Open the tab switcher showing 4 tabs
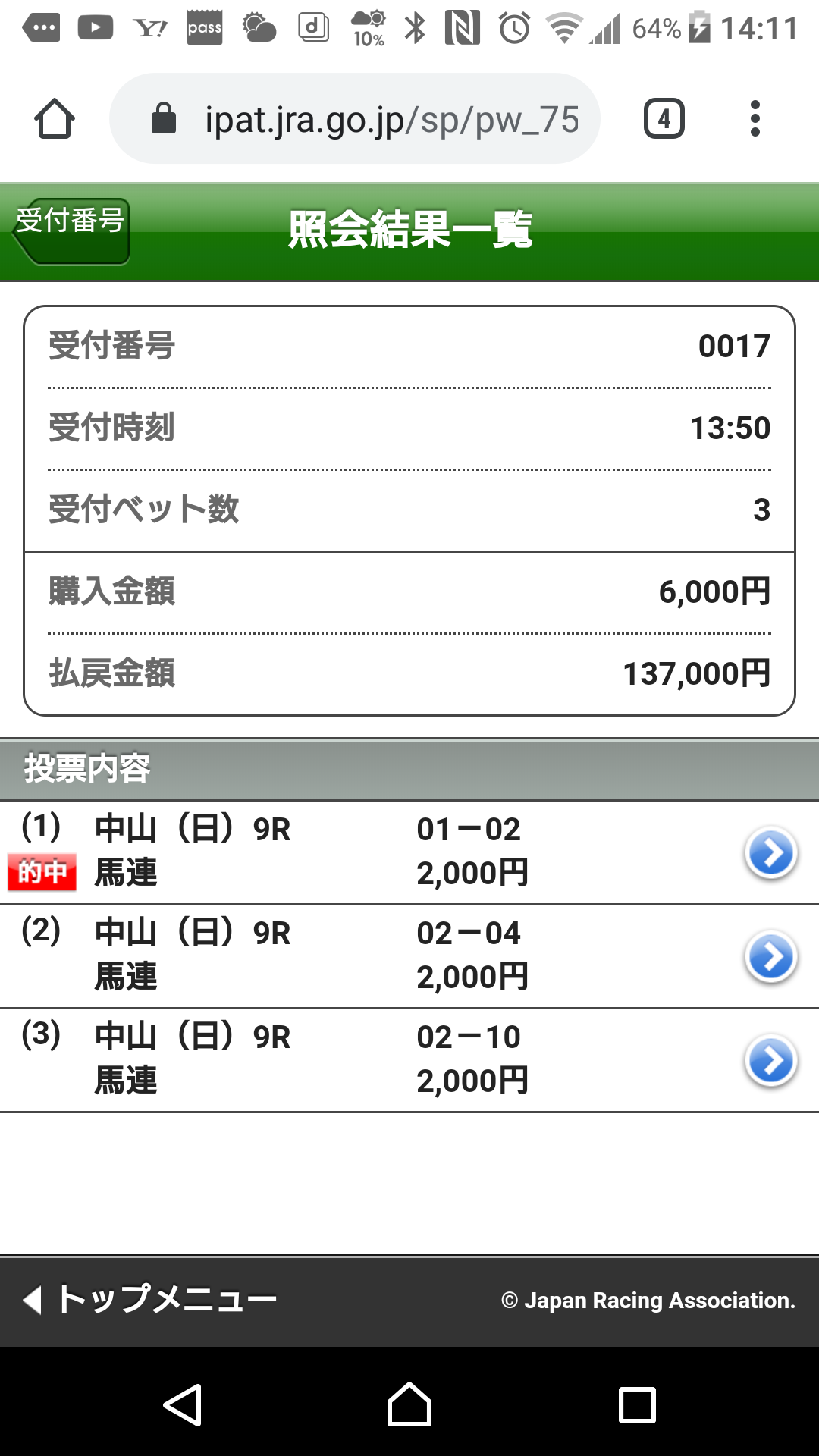Image resolution: width=819 pixels, height=1456 pixels. click(x=664, y=119)
